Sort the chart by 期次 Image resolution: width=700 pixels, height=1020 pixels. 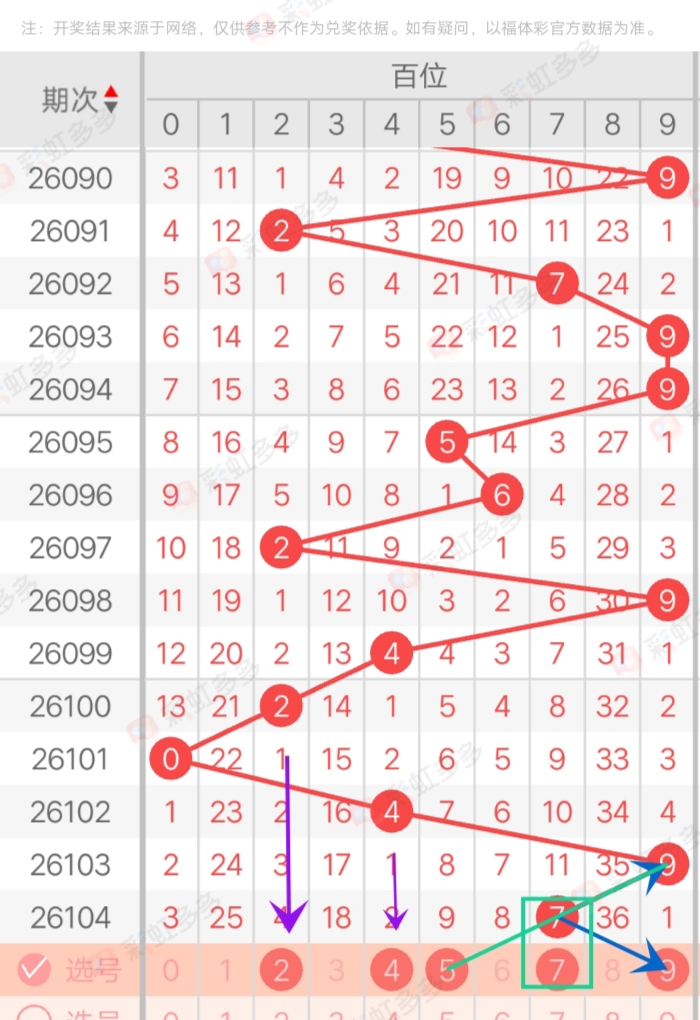110,100
